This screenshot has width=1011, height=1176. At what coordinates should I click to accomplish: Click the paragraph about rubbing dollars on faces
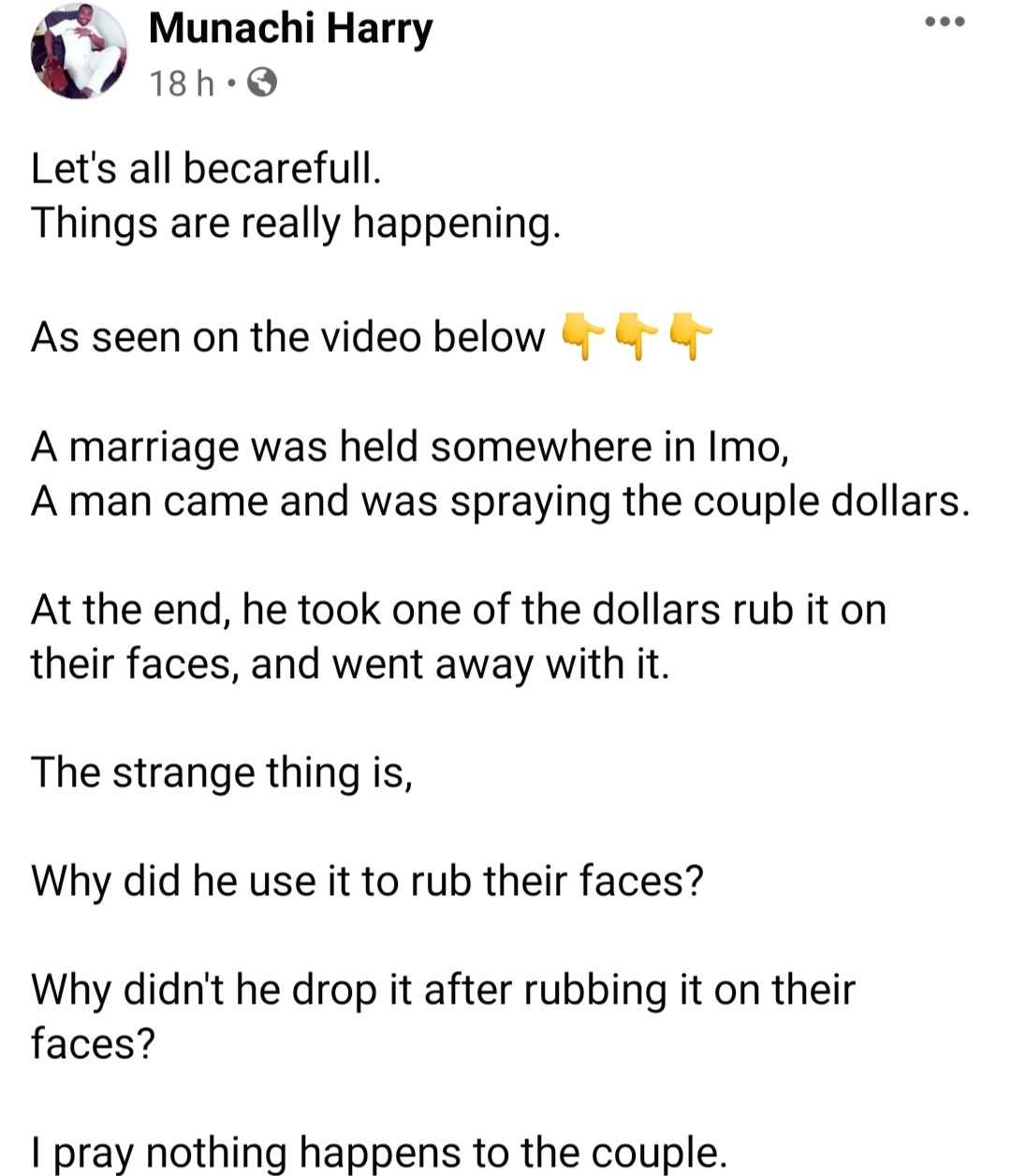pos(459,635)
